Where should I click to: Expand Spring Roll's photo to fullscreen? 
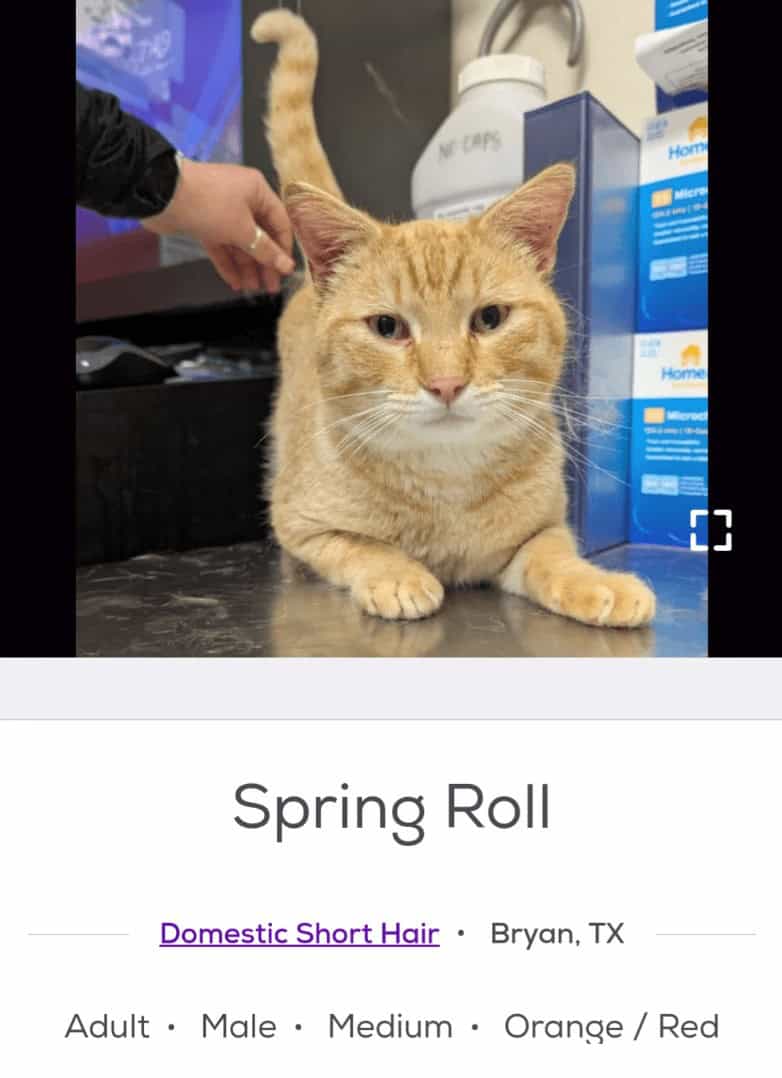click(711, 530)
